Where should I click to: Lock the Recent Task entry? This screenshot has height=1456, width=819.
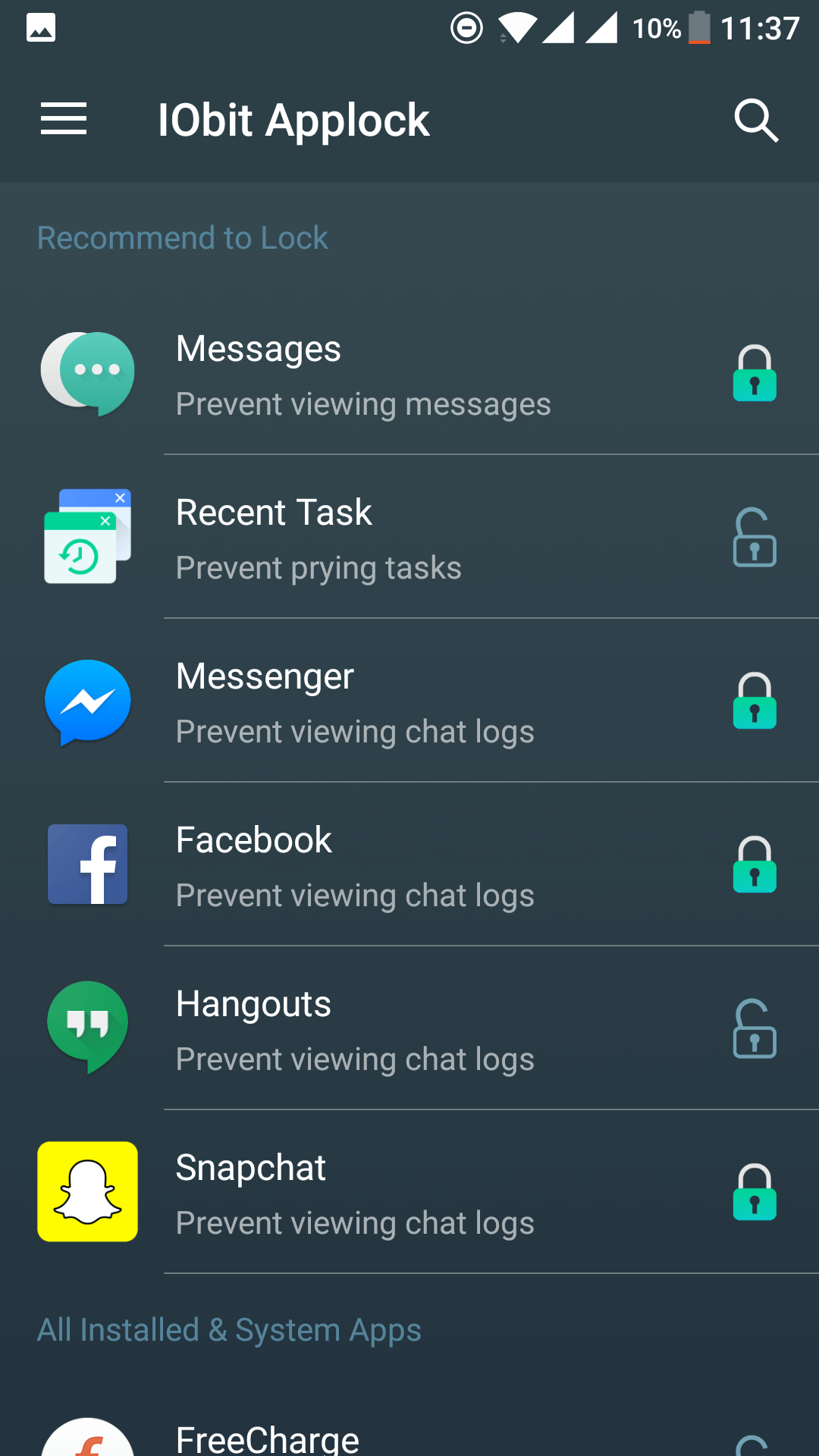point(755,537)
